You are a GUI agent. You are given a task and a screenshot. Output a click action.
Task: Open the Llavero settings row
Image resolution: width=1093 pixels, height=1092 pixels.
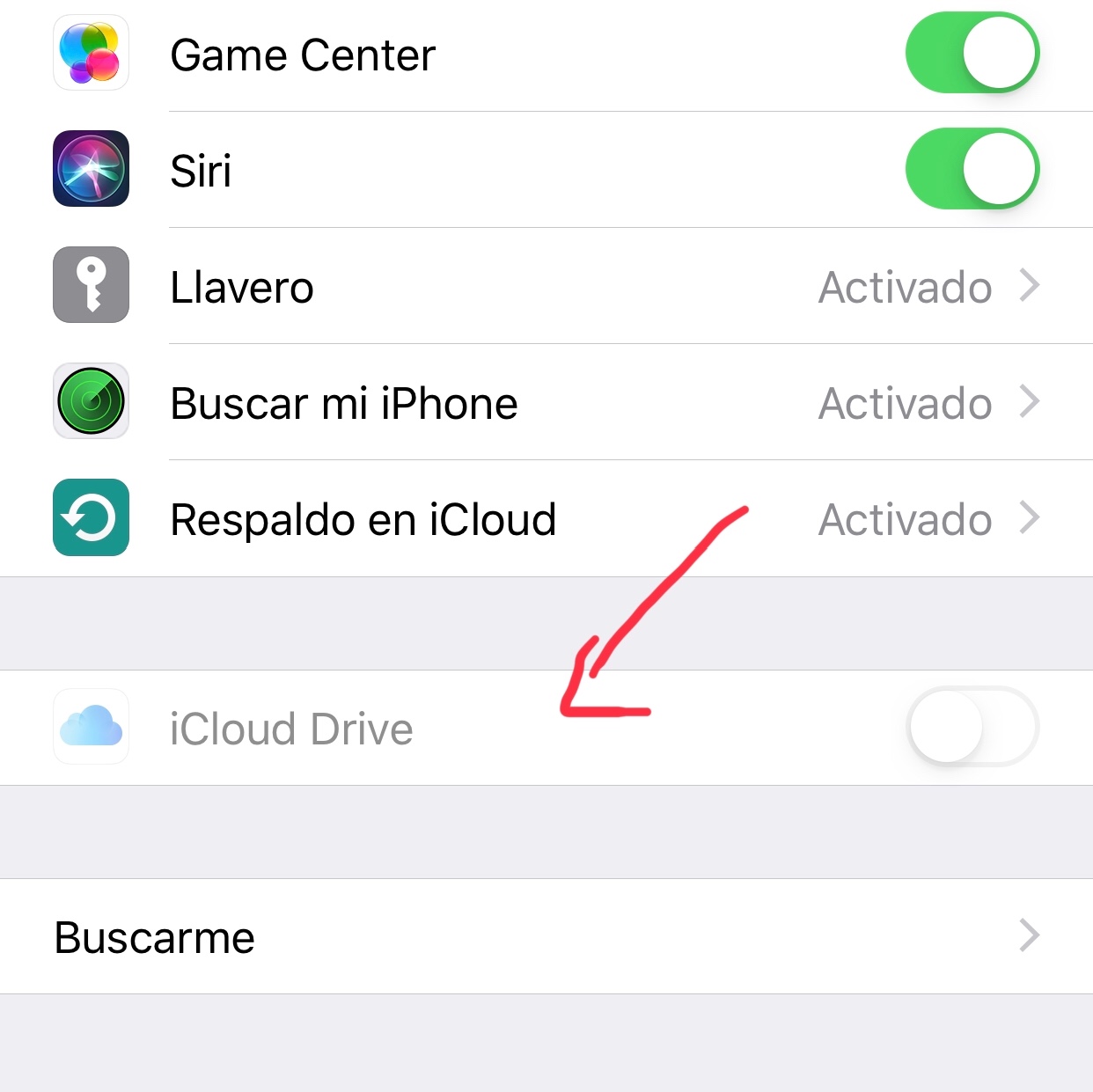point(546,287)
